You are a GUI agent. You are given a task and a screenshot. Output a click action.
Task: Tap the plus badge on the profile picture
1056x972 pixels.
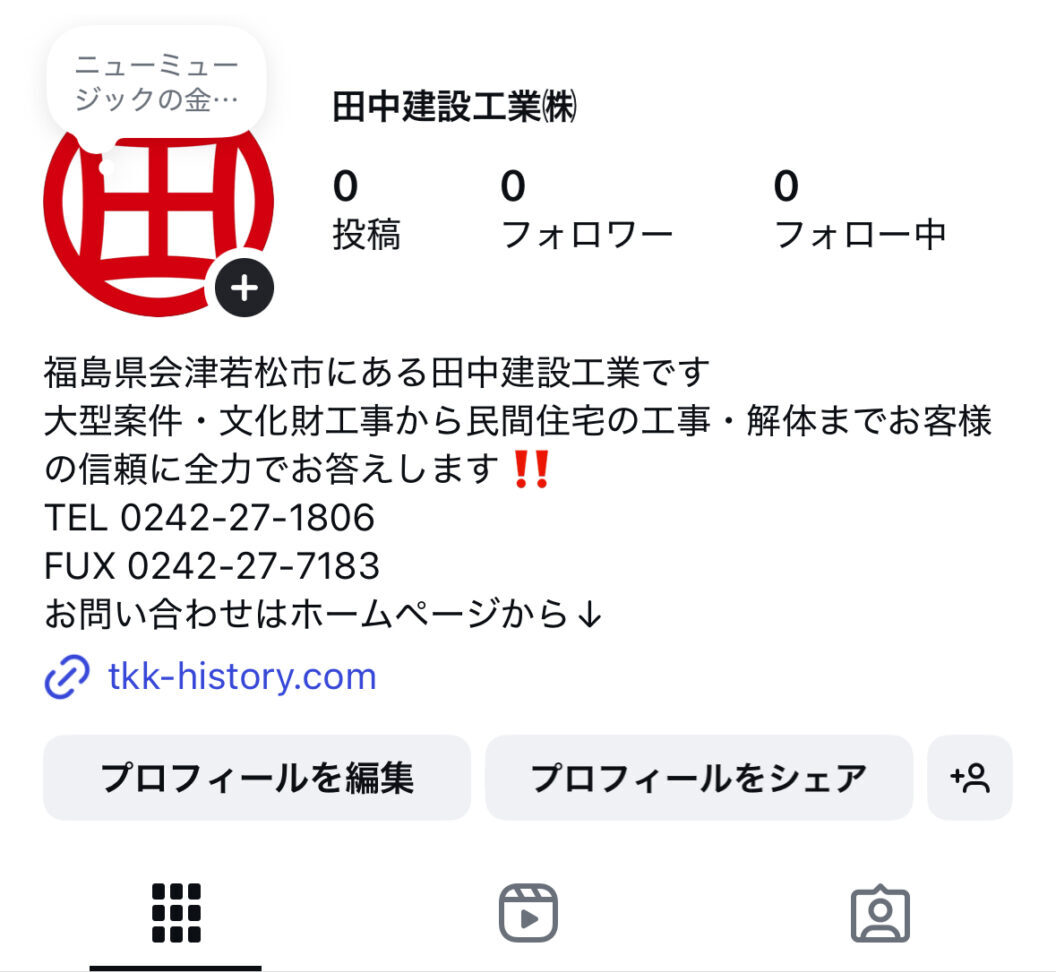point(244,288)
